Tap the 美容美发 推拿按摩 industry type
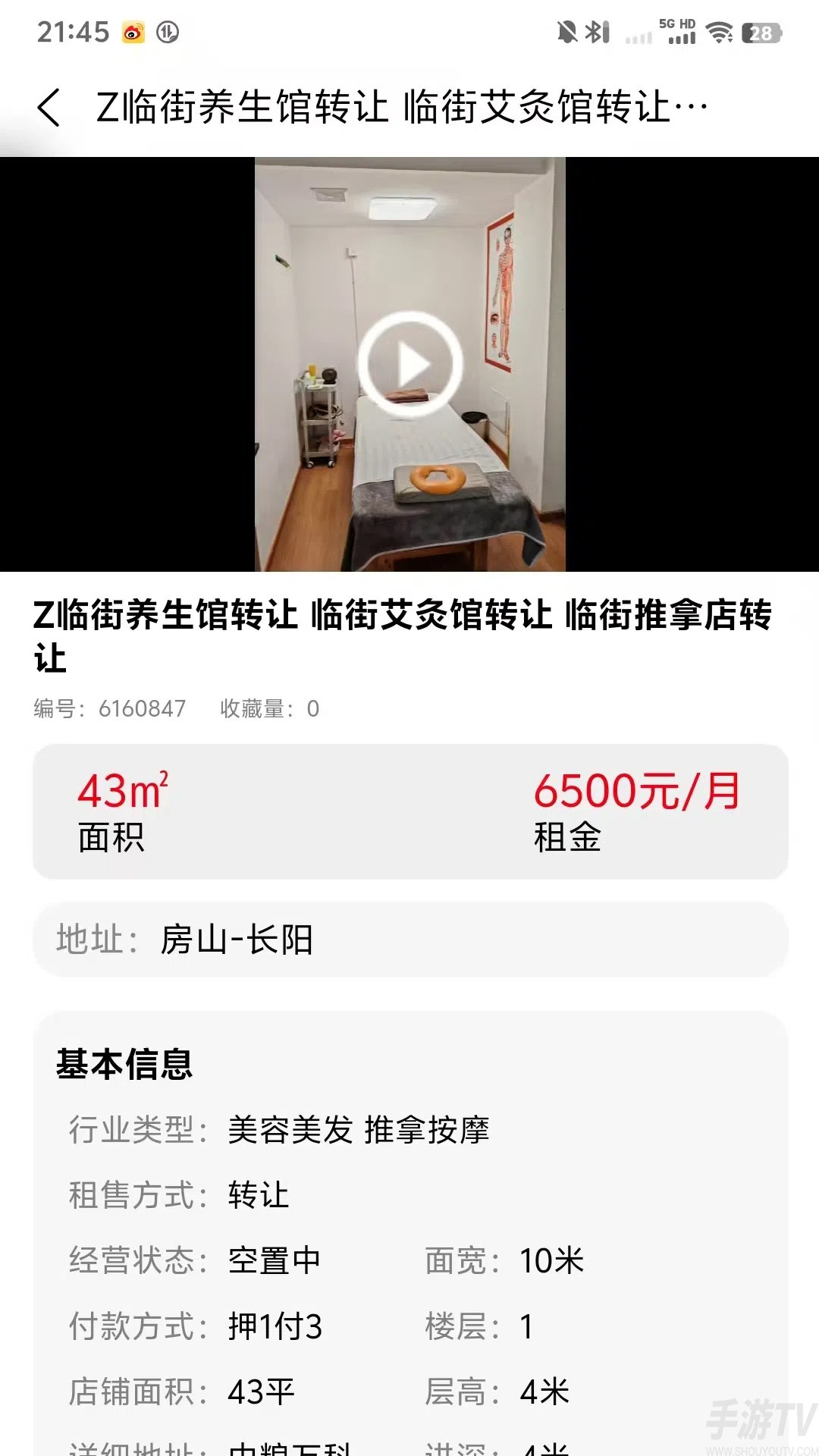 point(359,1128)
